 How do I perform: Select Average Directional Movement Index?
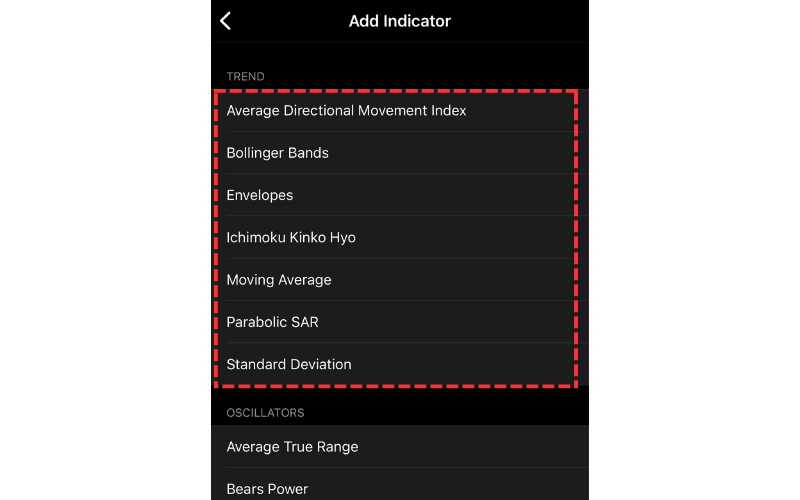[x=346, y=111]
